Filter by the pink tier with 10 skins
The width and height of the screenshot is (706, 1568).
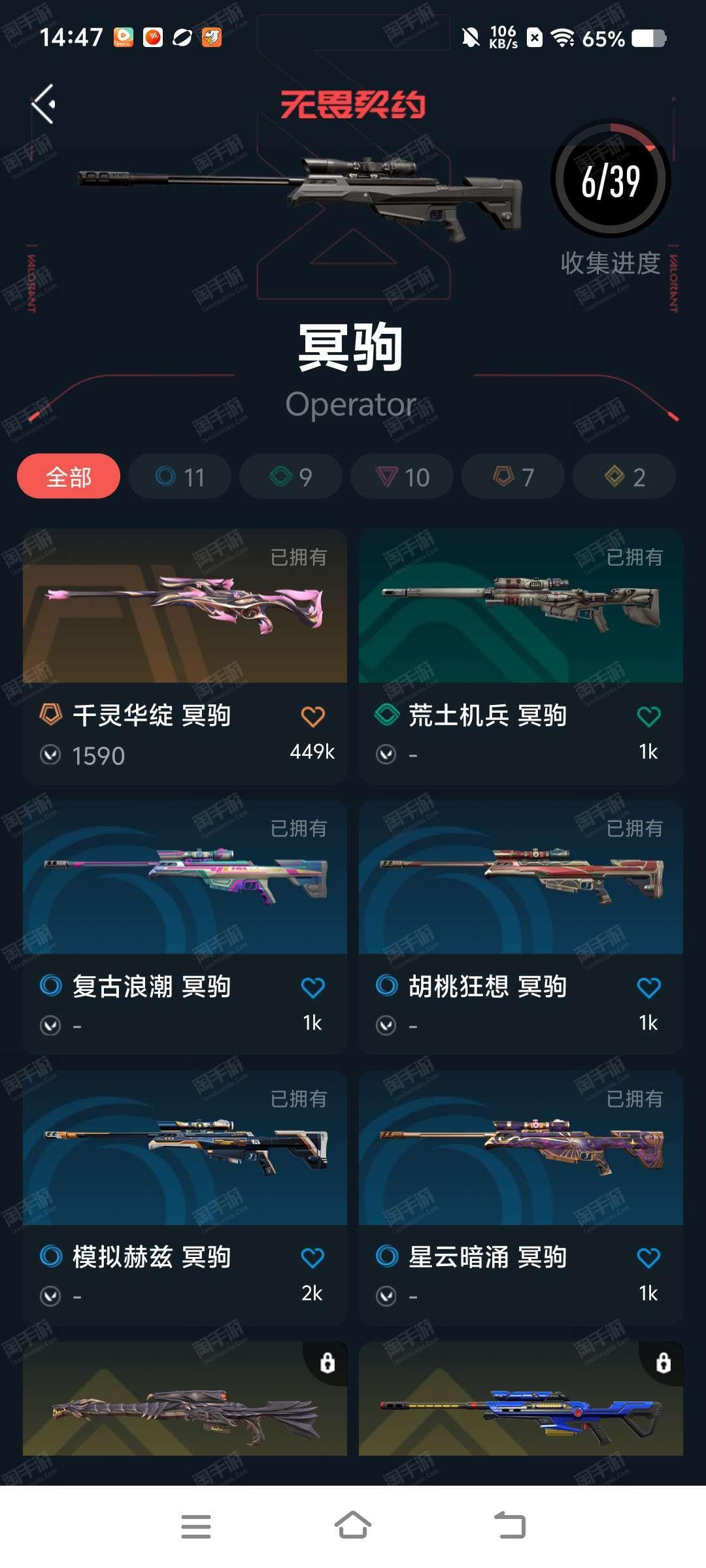coord(402,477)
